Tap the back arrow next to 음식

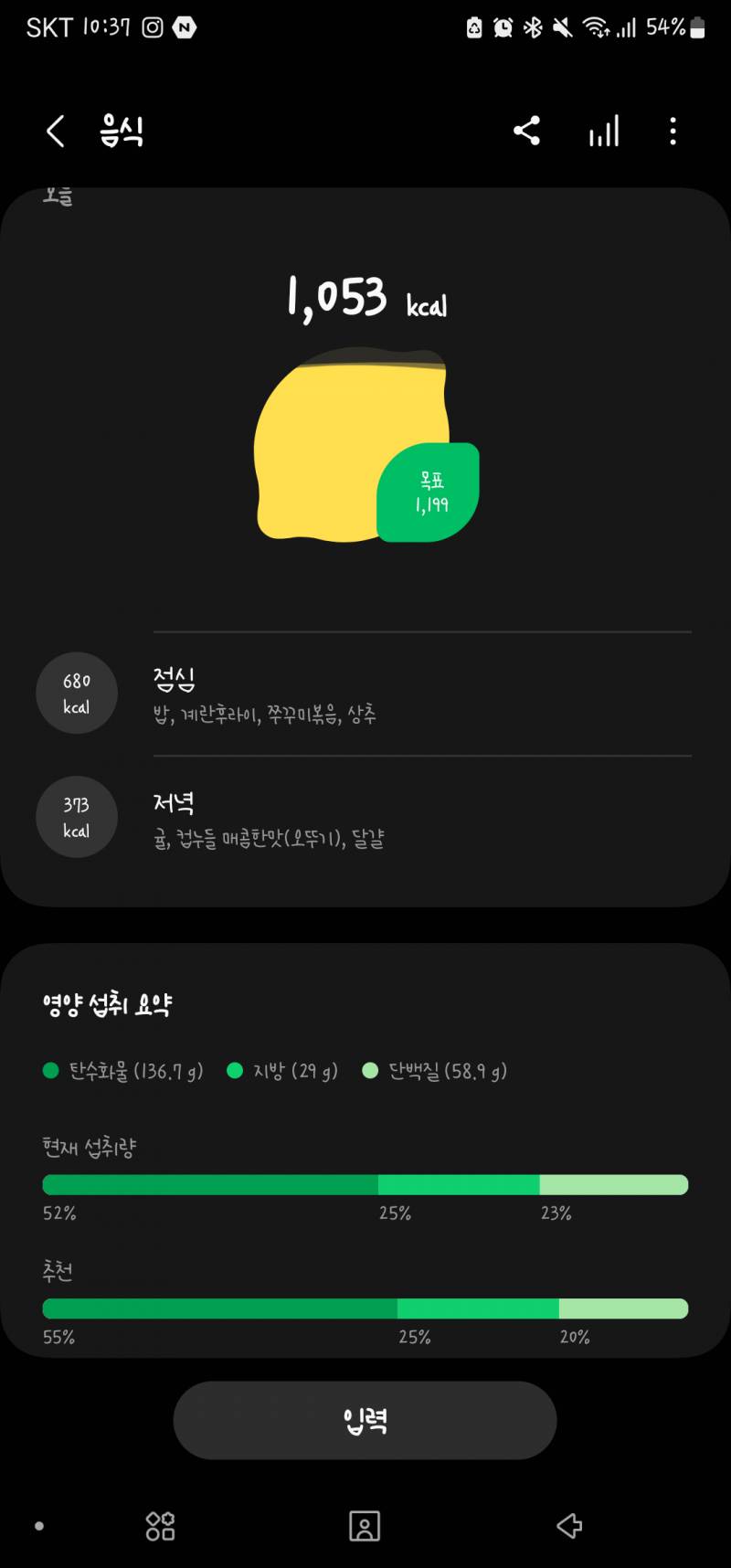[x=54, y=131]
